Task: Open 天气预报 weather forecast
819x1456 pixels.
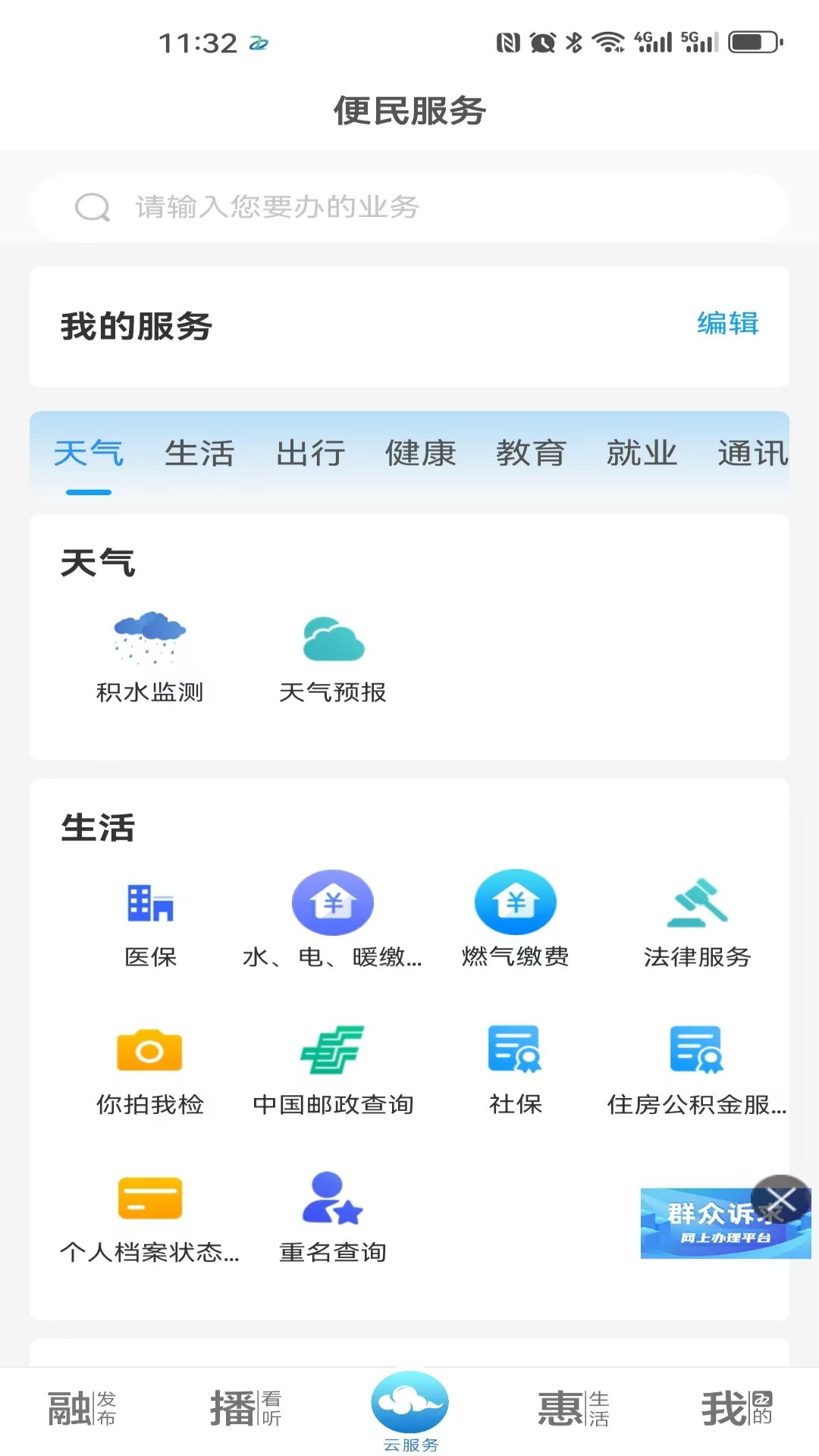Action: tap(333, 657)
